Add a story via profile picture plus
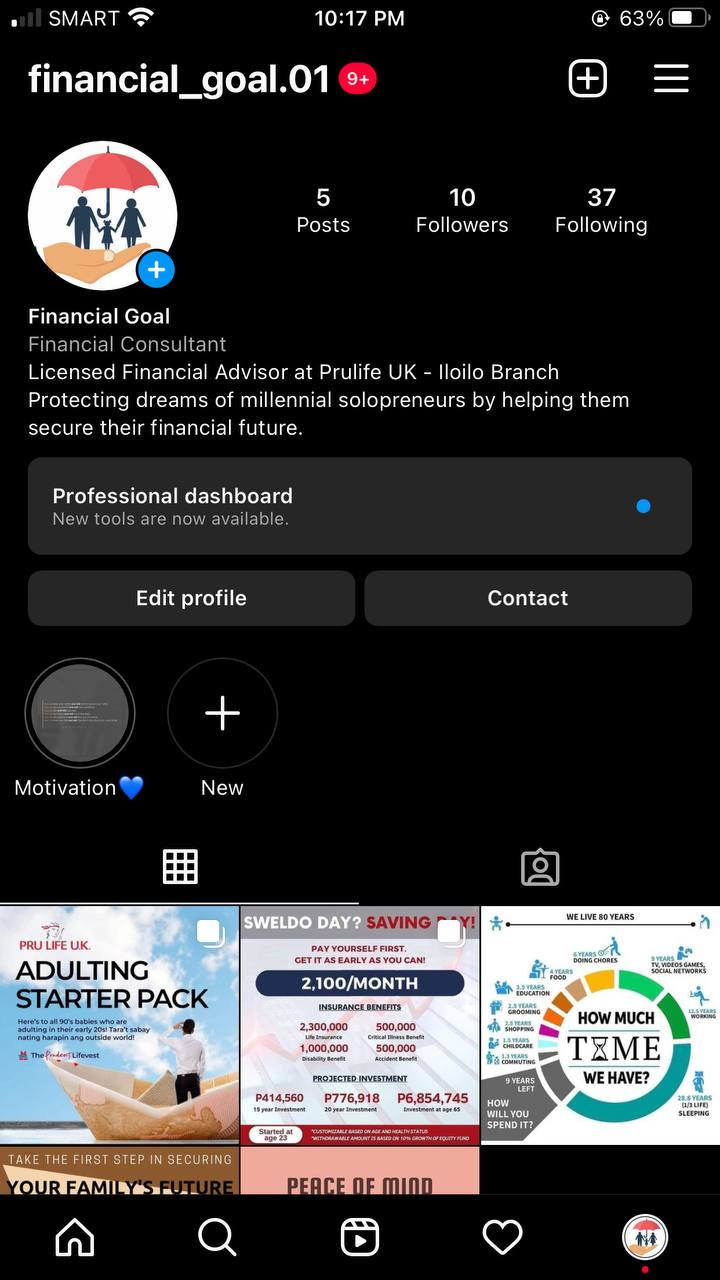 coord(156,269)
